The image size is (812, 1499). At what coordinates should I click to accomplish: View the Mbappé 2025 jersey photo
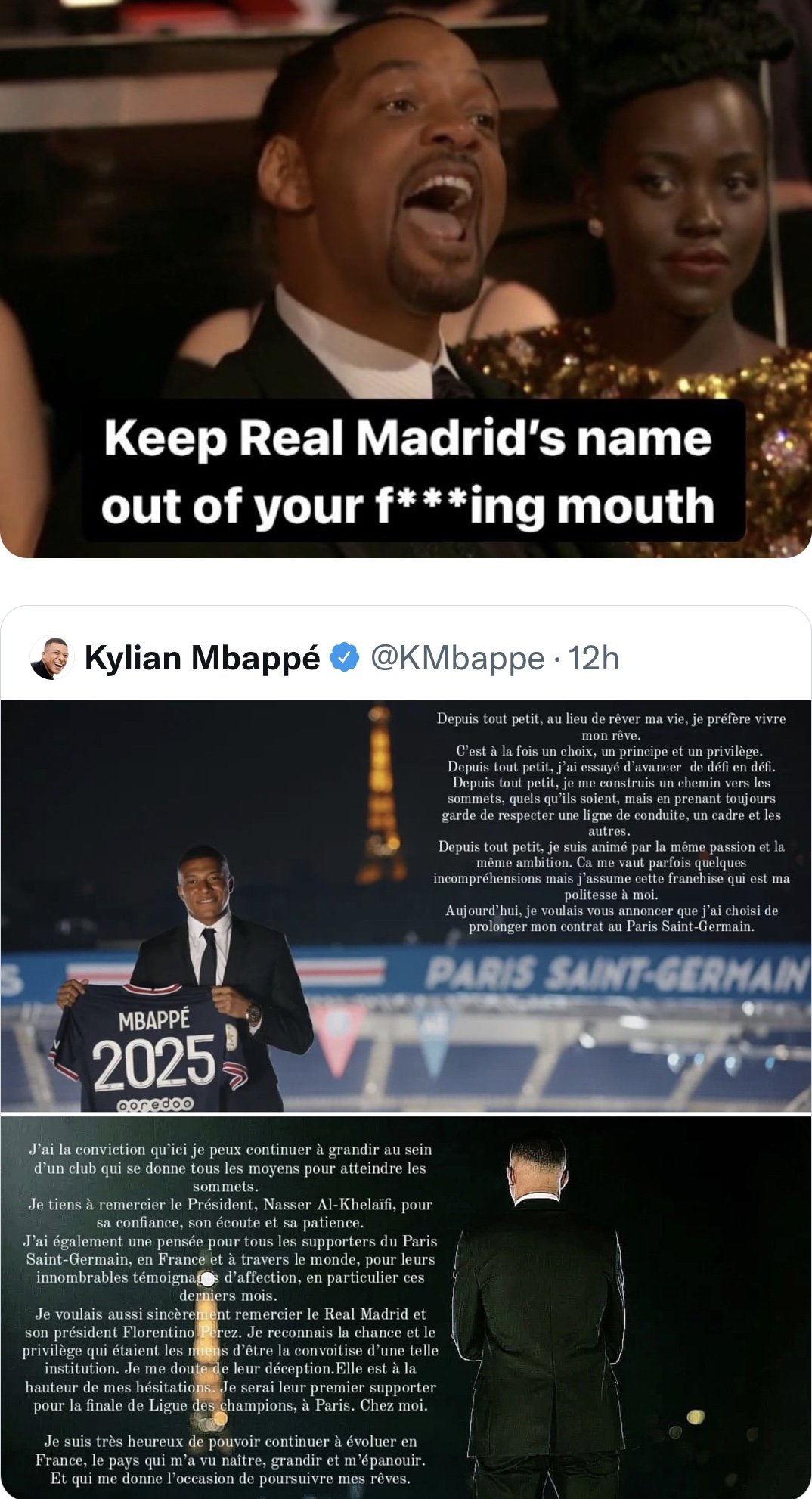(x=406, y=905)
